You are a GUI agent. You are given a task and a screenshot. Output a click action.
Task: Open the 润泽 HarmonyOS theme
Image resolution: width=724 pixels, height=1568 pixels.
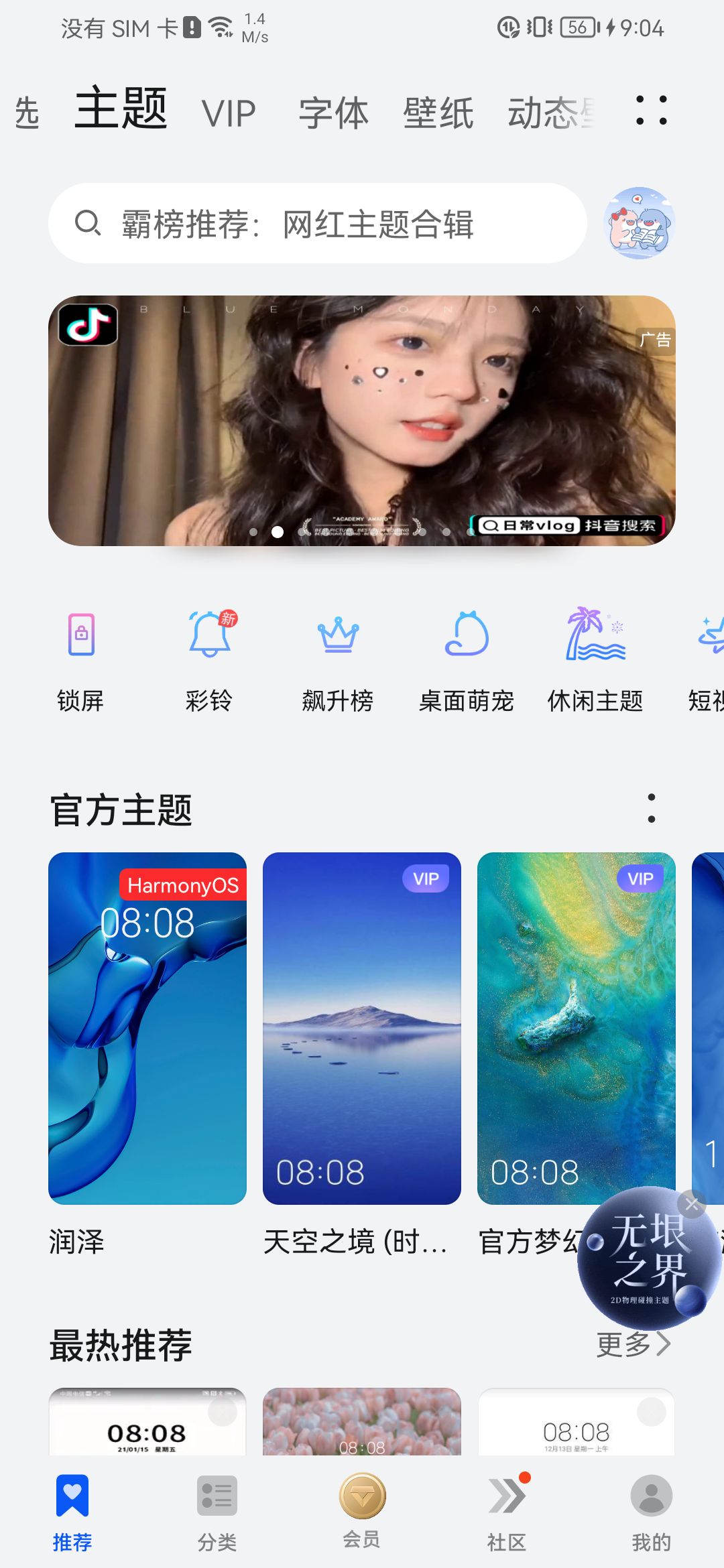click(x=147, y=1029)
